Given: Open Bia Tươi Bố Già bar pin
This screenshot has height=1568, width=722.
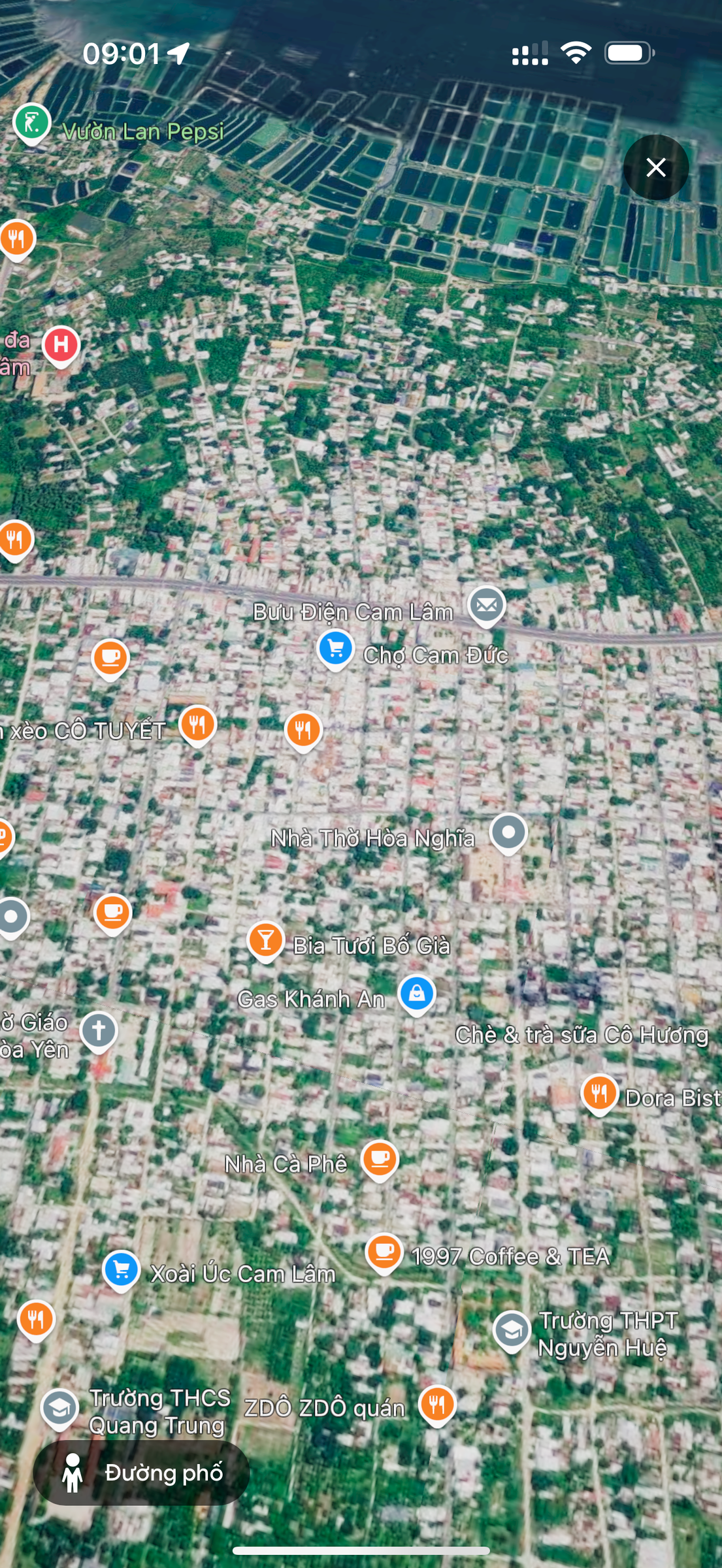Looking at the screenshot, I should (x=265, y=941).
